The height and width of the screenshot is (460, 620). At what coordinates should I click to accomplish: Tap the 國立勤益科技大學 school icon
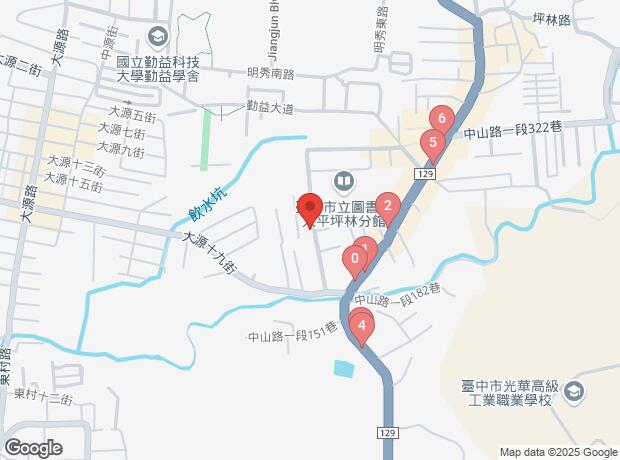pos(157,38)
